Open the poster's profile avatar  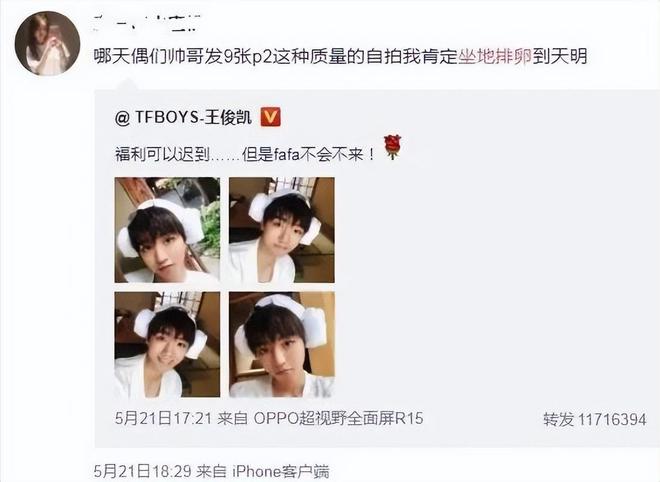47,44
